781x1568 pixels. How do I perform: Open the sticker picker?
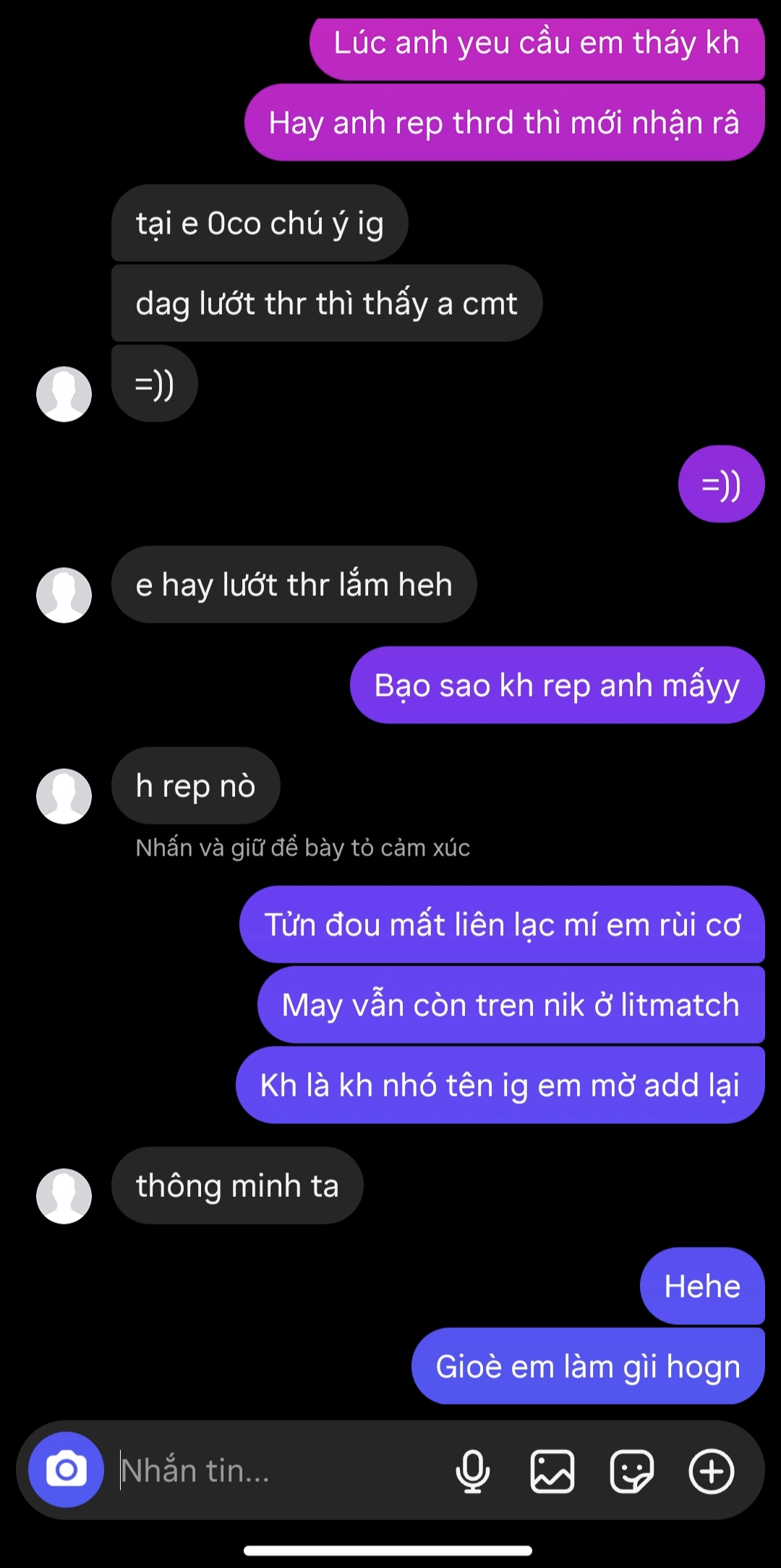click(632, 1470)
